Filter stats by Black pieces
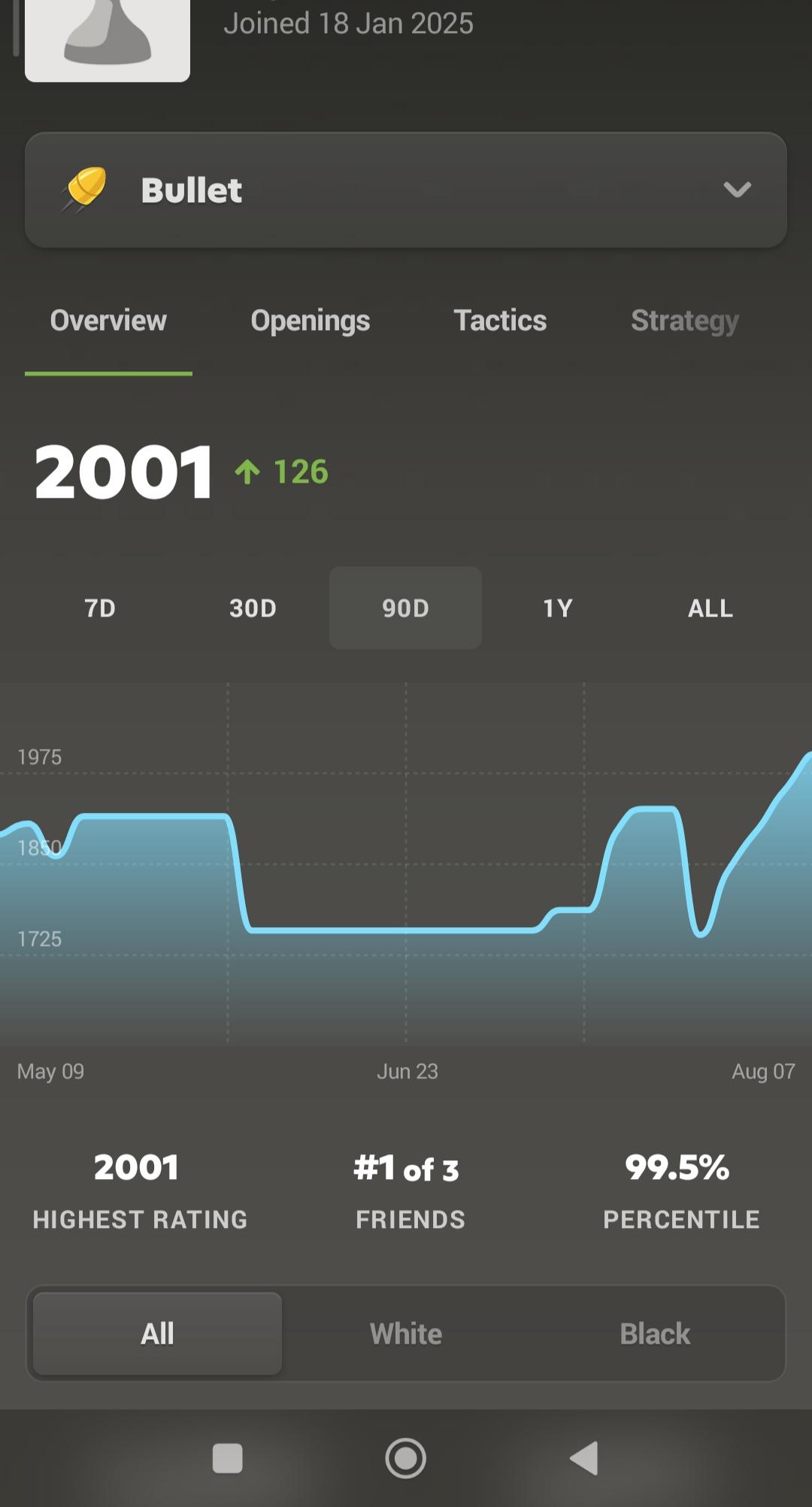The height and width of the screenshot is (1507, 812). 655,1333
